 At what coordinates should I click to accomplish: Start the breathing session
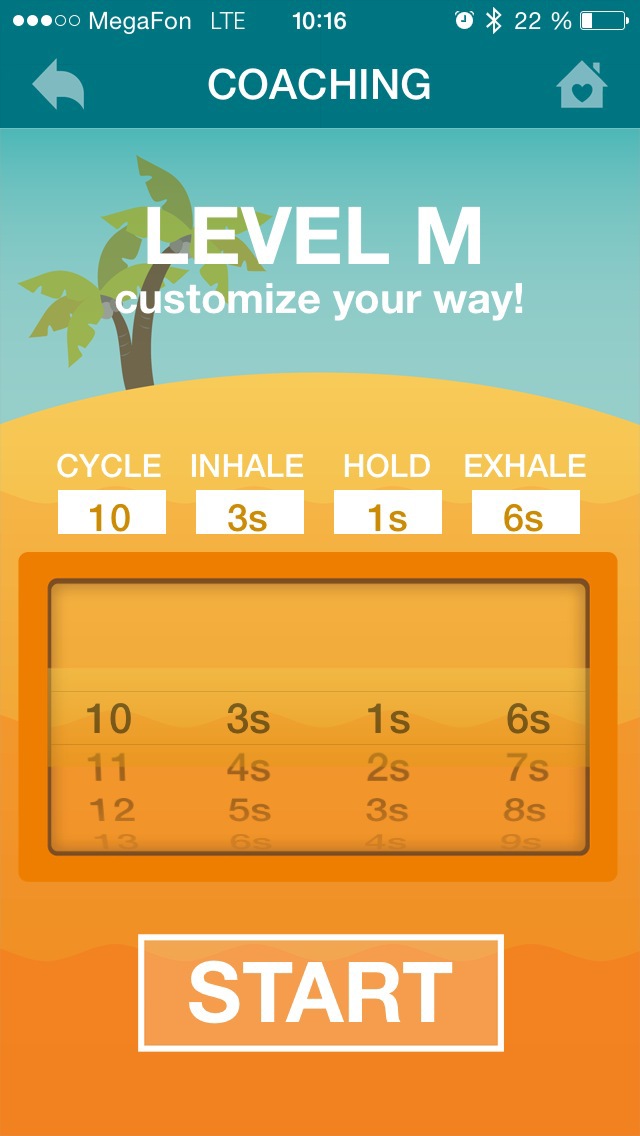(320, 993)
